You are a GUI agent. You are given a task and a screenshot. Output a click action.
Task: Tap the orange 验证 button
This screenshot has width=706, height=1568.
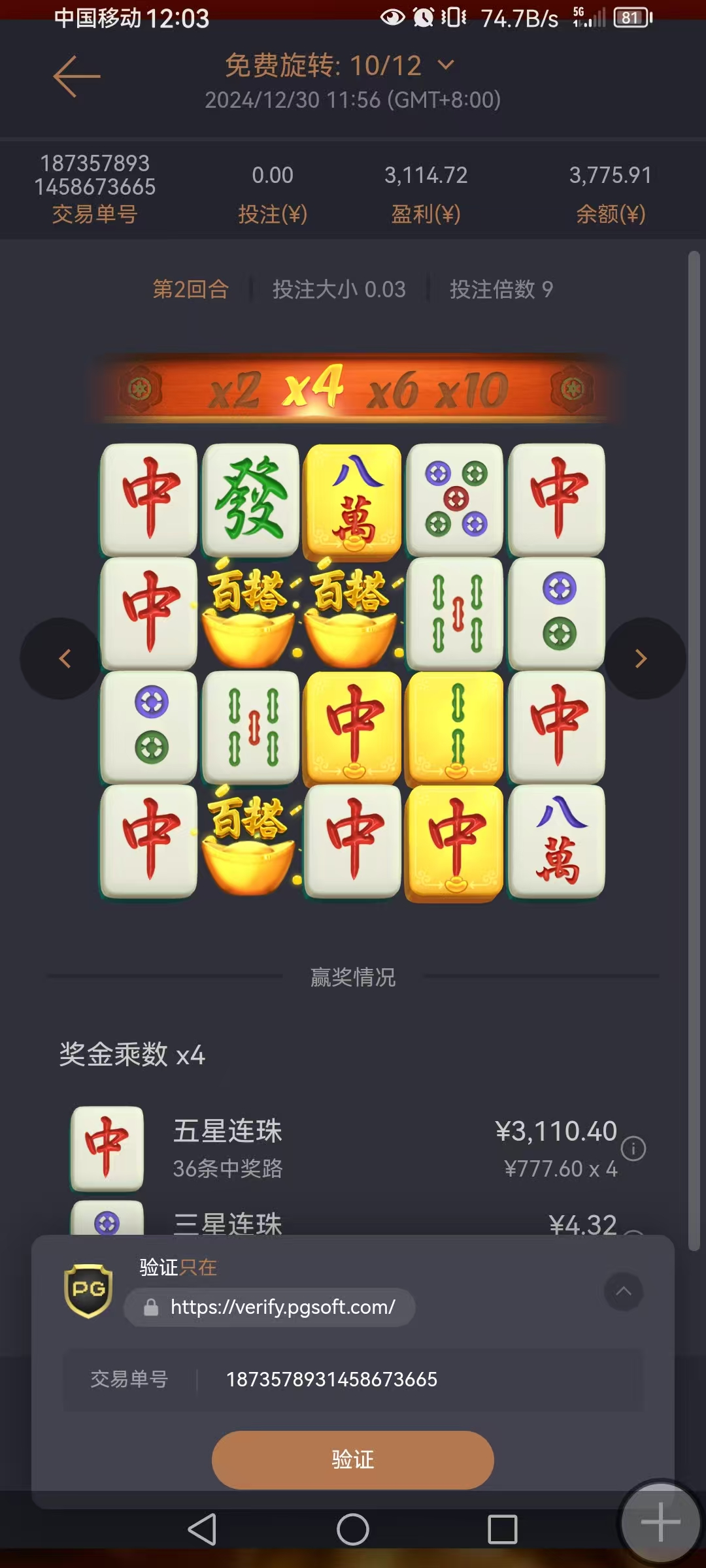(352, 1460)
